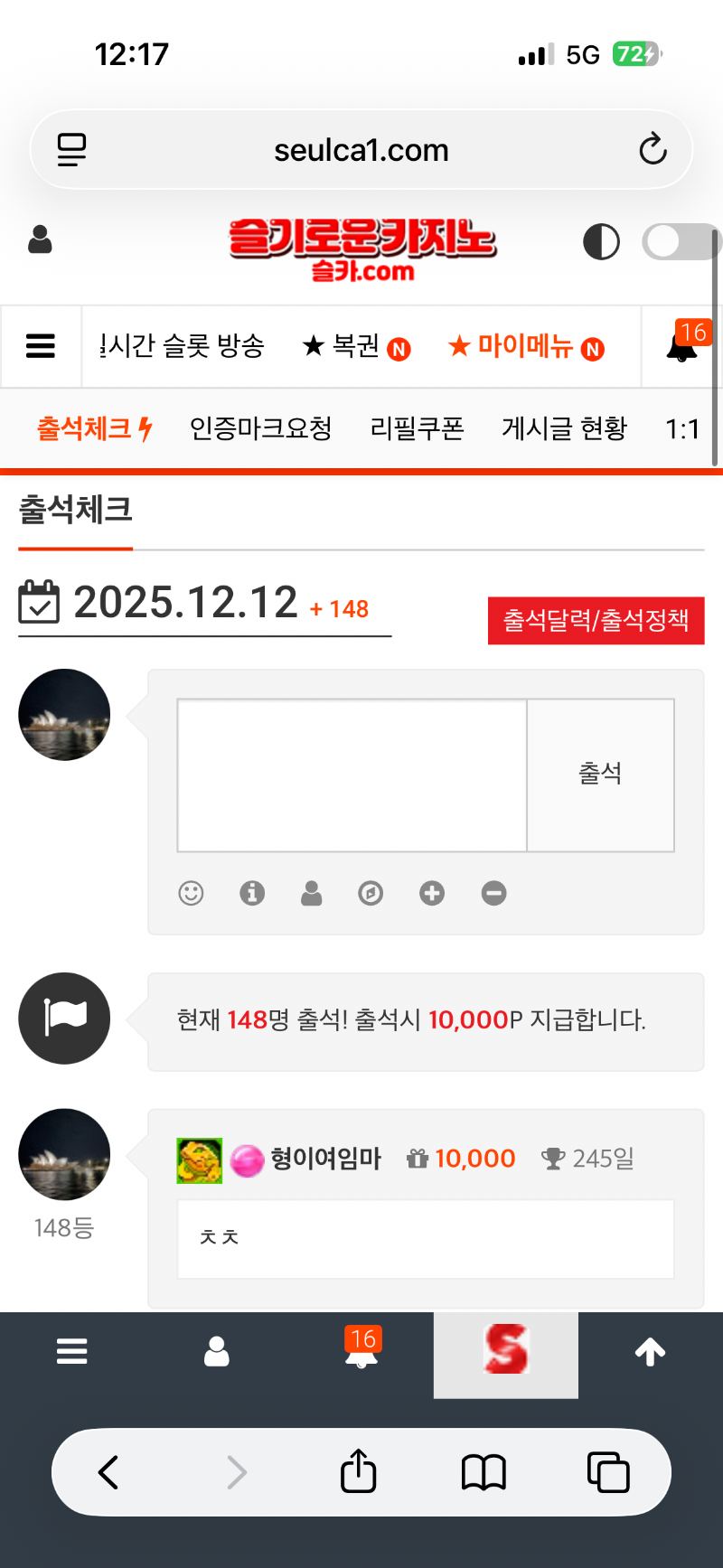Open the hamburger menu at top left

pos(41,346)
